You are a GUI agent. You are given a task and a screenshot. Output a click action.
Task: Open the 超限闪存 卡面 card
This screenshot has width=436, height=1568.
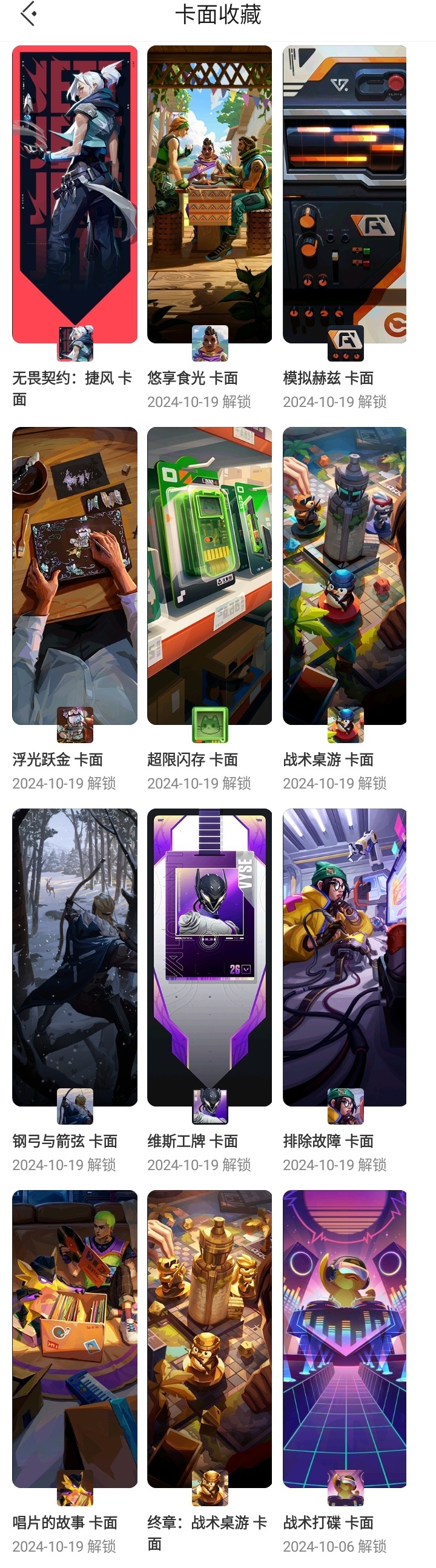coord(210,576)
